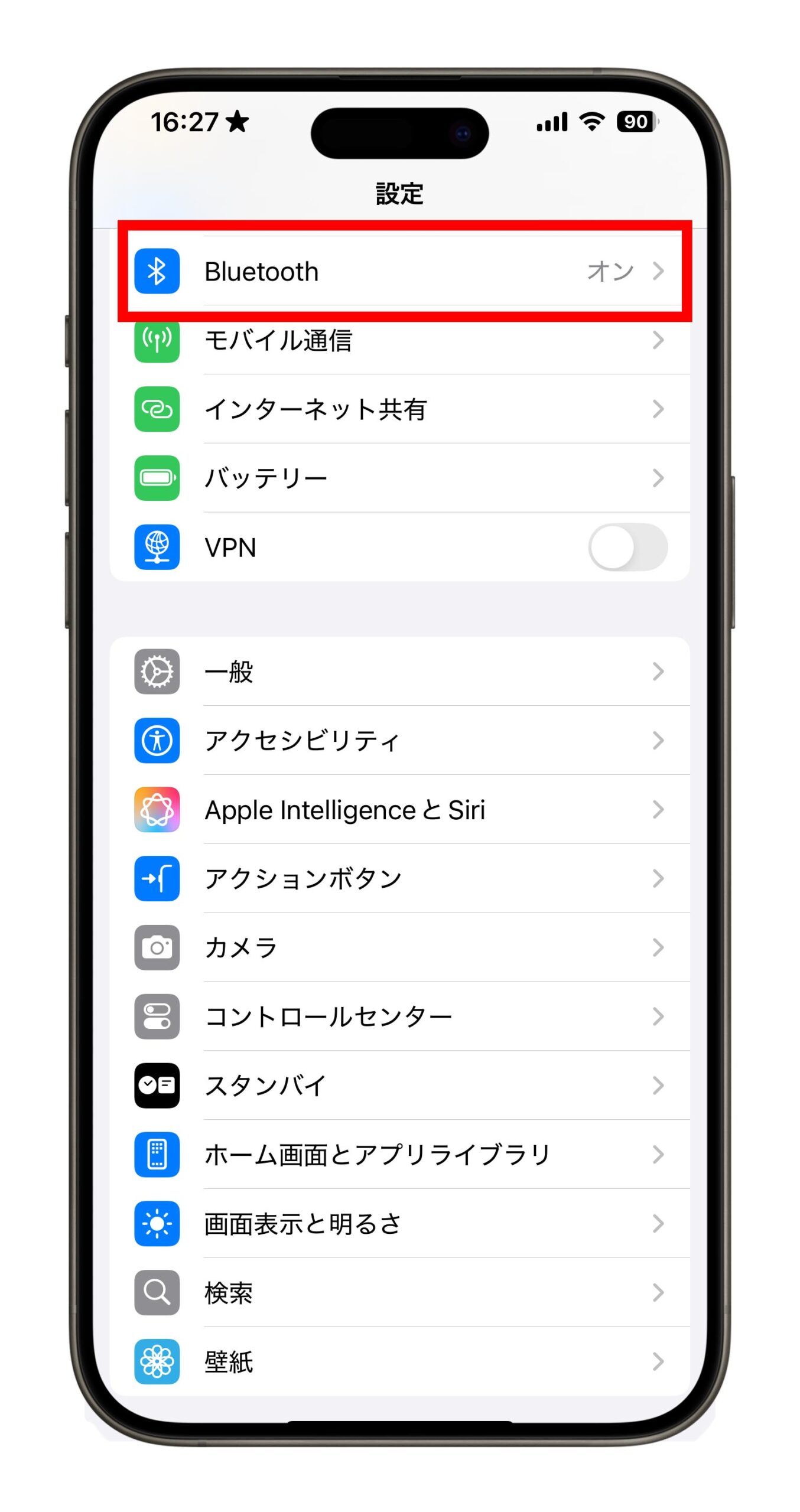
Task: Open モバイル通信 settings
Action: (x=399, y=341)
